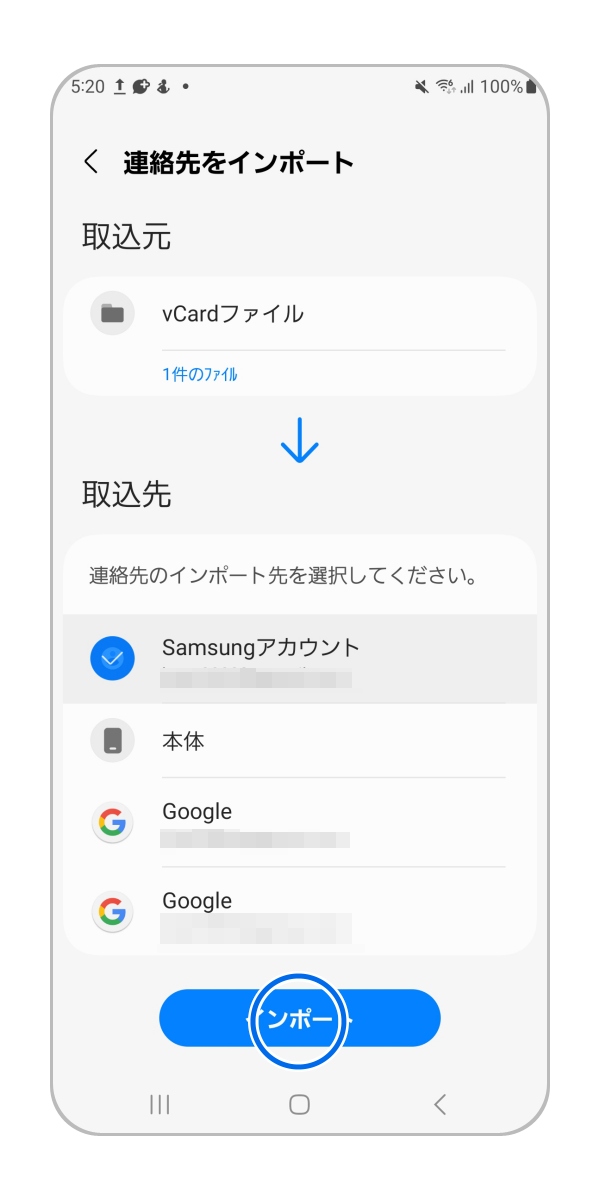Open the vCardファイル source row
Viewport: 600px width, 1200px height.
coord(299,314)
